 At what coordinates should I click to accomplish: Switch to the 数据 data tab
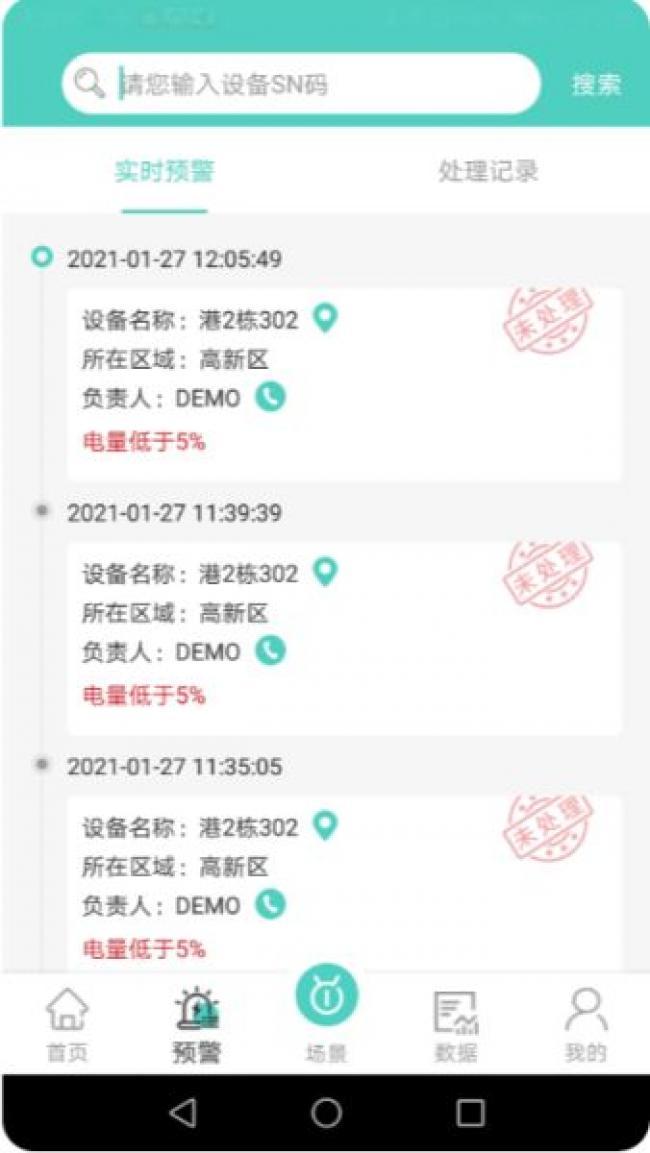point(456,1024)
